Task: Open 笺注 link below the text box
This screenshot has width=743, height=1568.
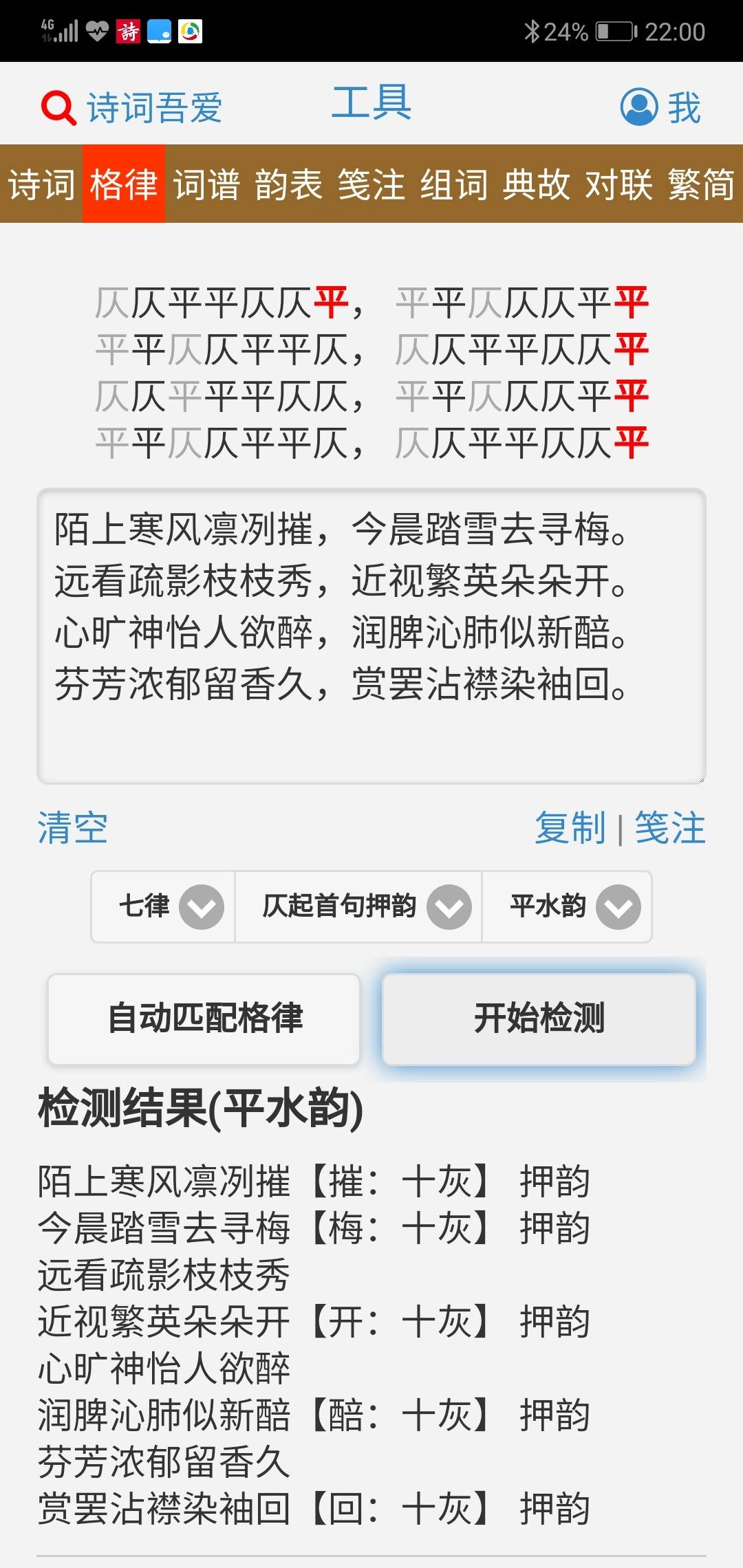Action: [x=670, y=827]
